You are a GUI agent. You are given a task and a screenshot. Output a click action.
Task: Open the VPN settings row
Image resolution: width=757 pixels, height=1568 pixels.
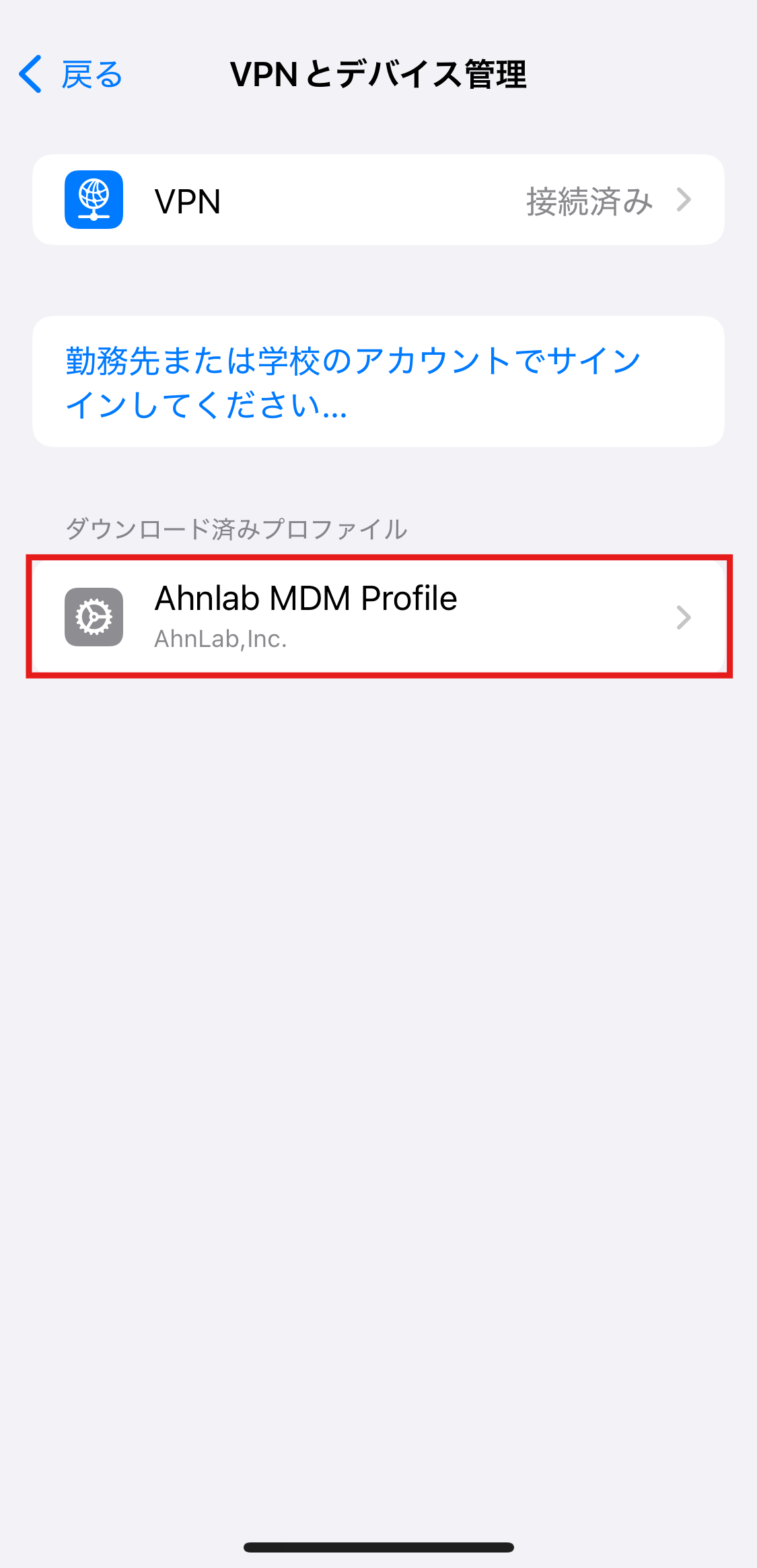coord(378,200)
